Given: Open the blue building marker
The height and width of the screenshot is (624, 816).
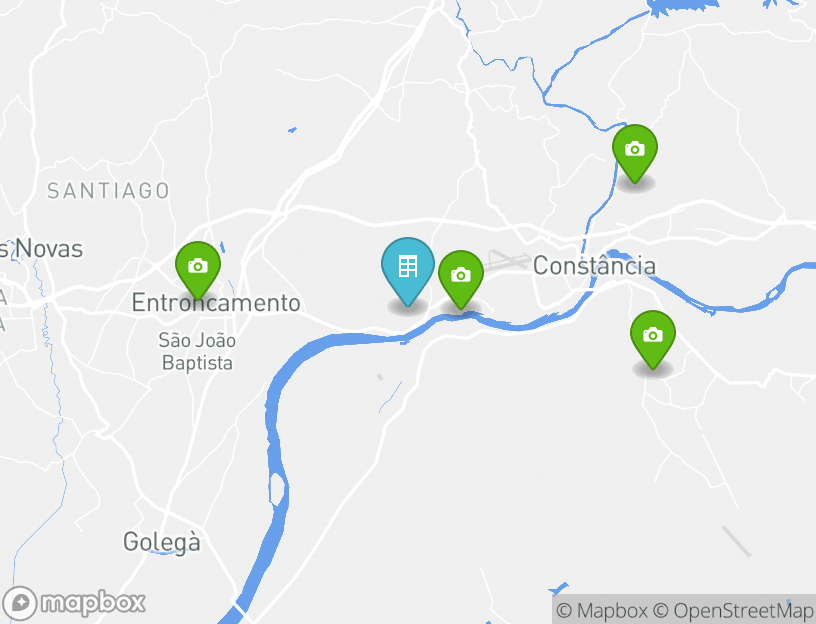Looking at the screenshot, I should 408,267.
